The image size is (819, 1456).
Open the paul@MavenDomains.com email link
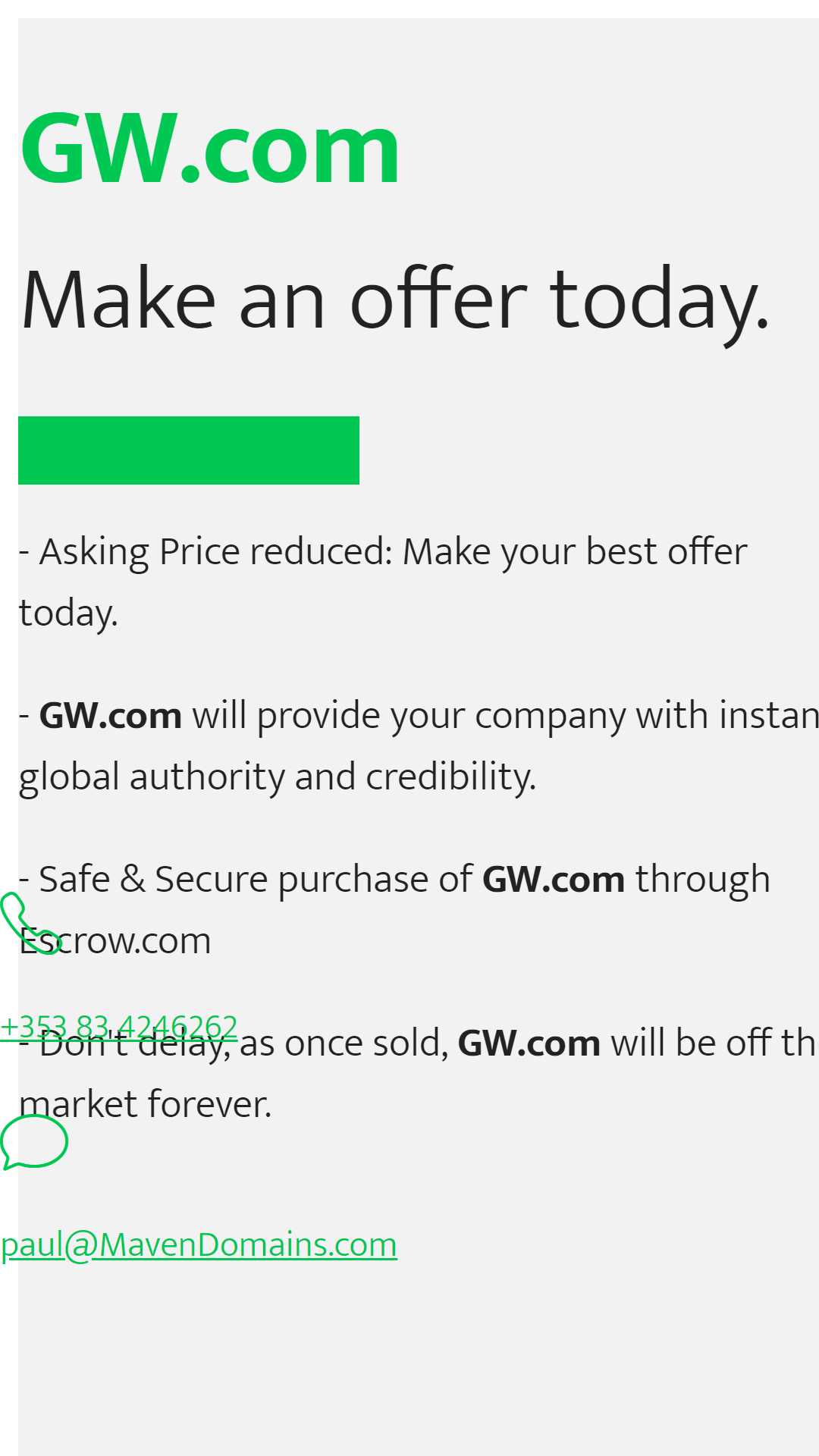199,1245
